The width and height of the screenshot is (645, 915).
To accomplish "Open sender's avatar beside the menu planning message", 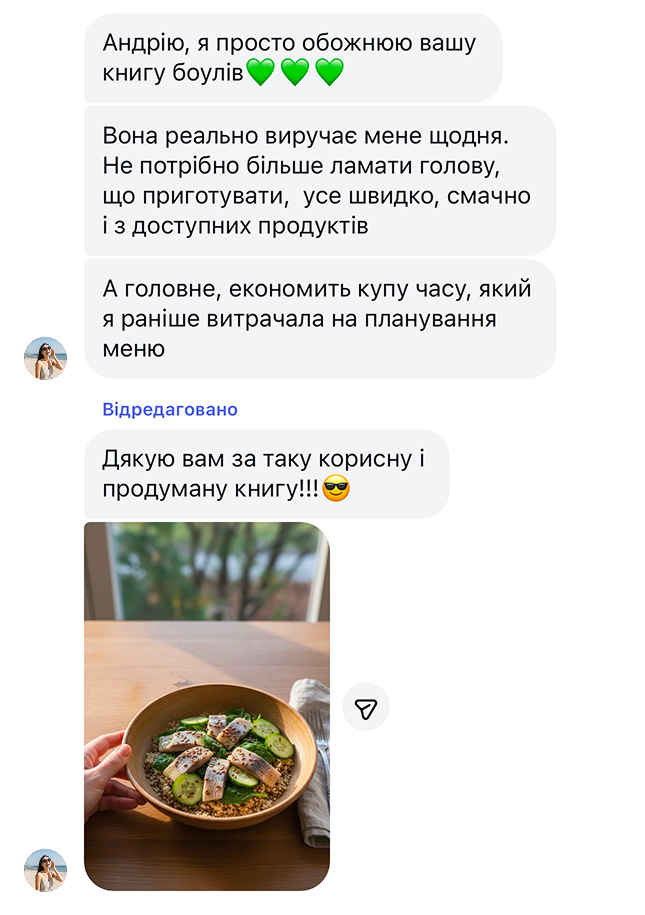I will [x=45, y=358].
